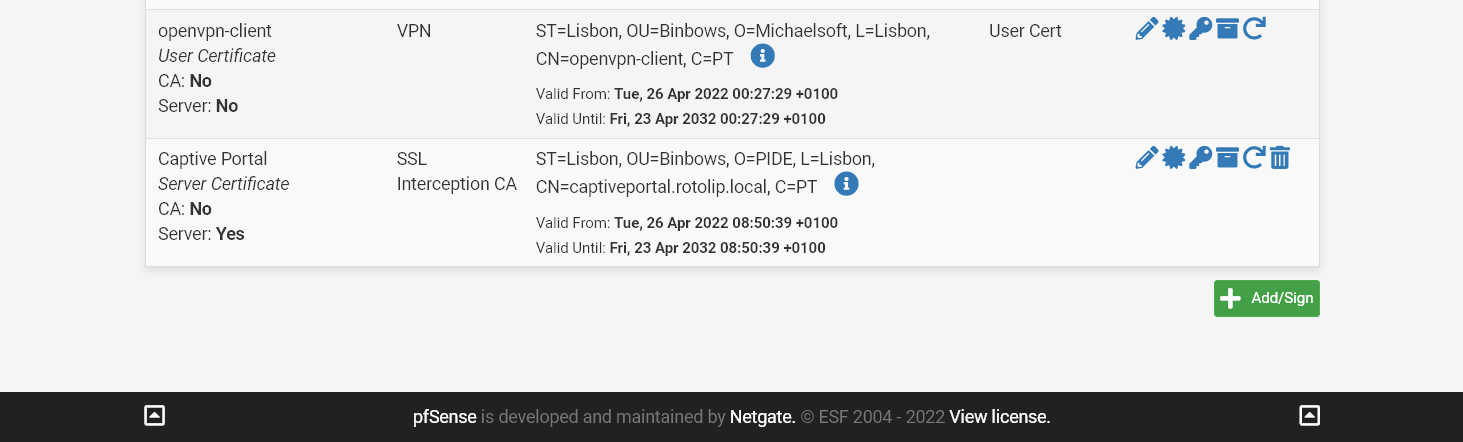This screenshot has height=442, width=1463.
Task: Export P12 archive for Captive Portal
Action: 1227,158
